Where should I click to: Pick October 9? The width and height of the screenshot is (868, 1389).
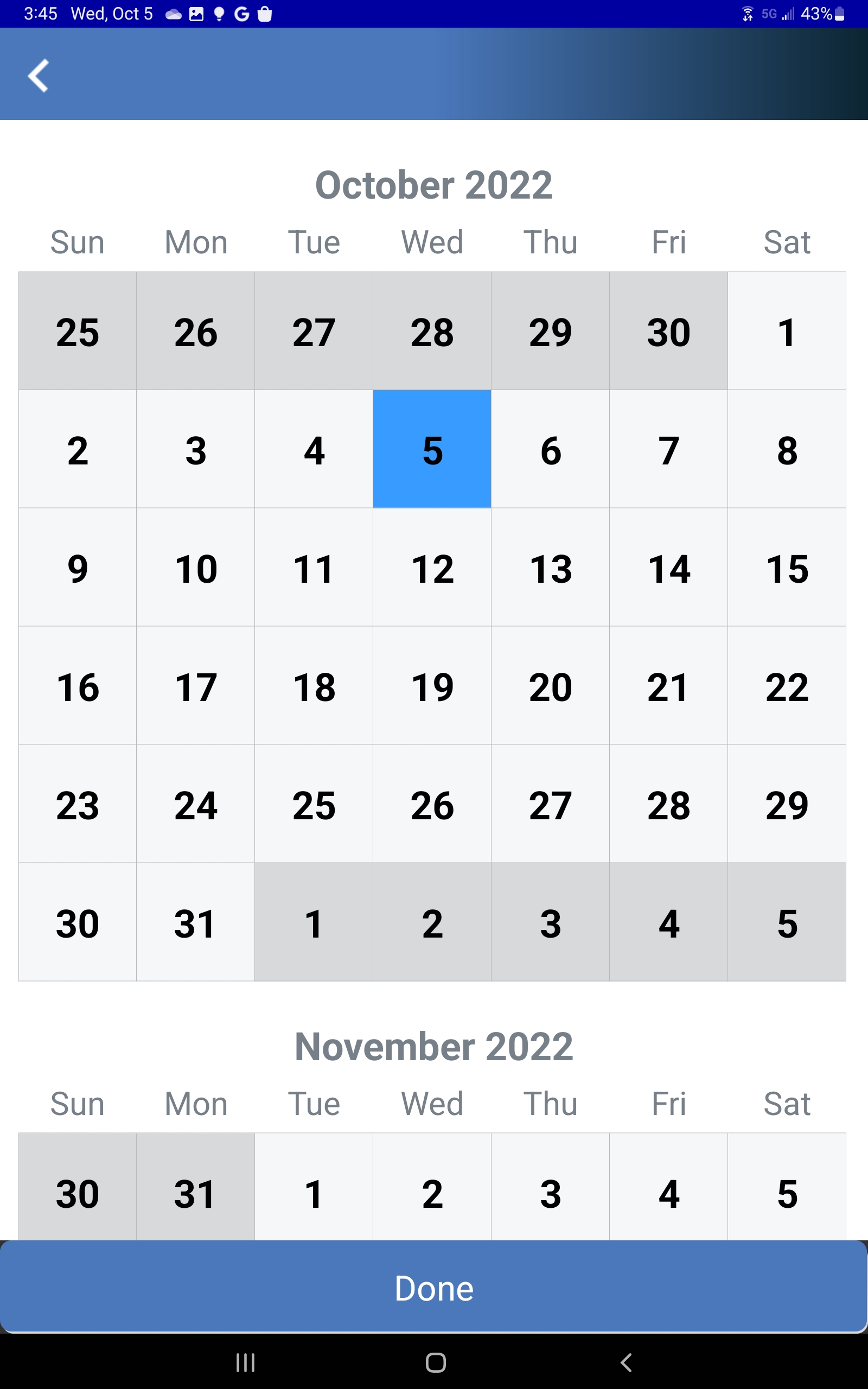78,568
